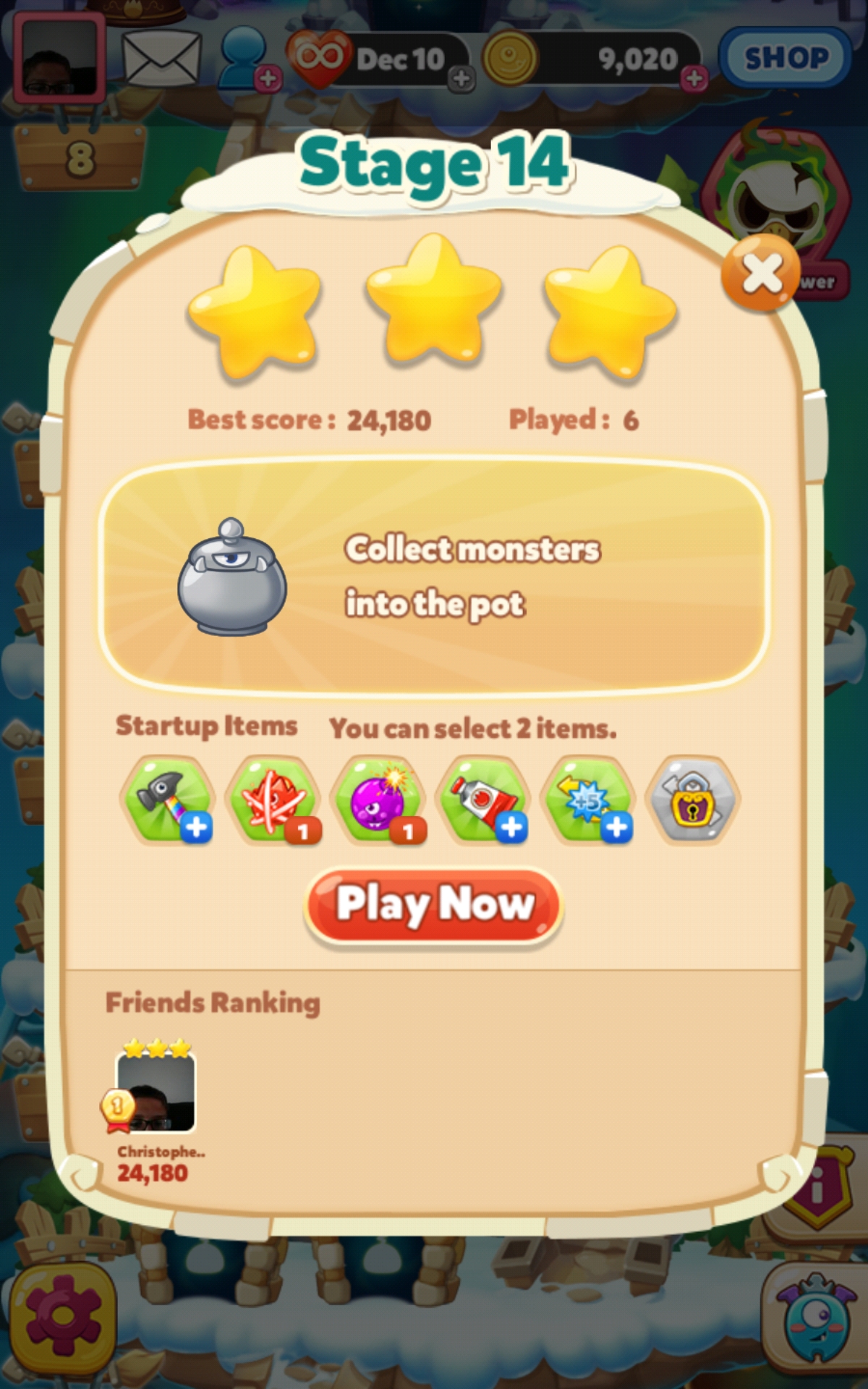Select the +5 moves startup item

589,799
